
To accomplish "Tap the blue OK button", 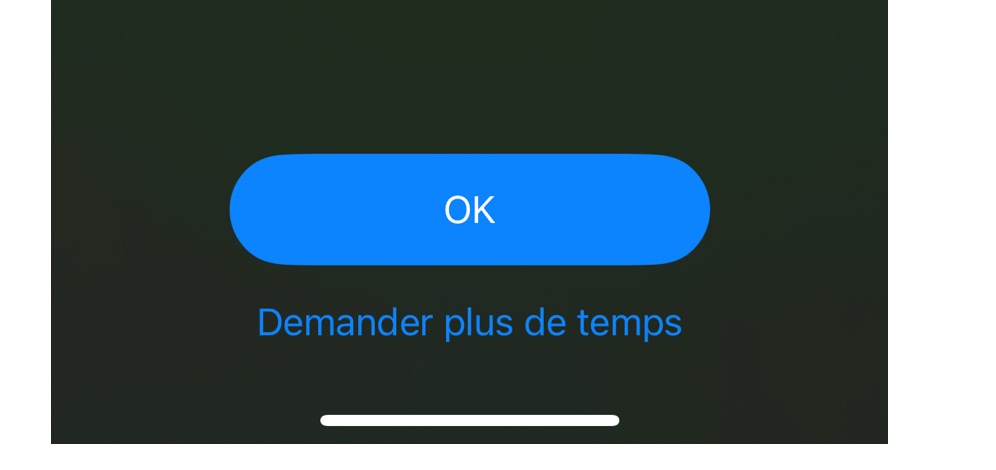I will pyautogui.click(x=469, y=210).
